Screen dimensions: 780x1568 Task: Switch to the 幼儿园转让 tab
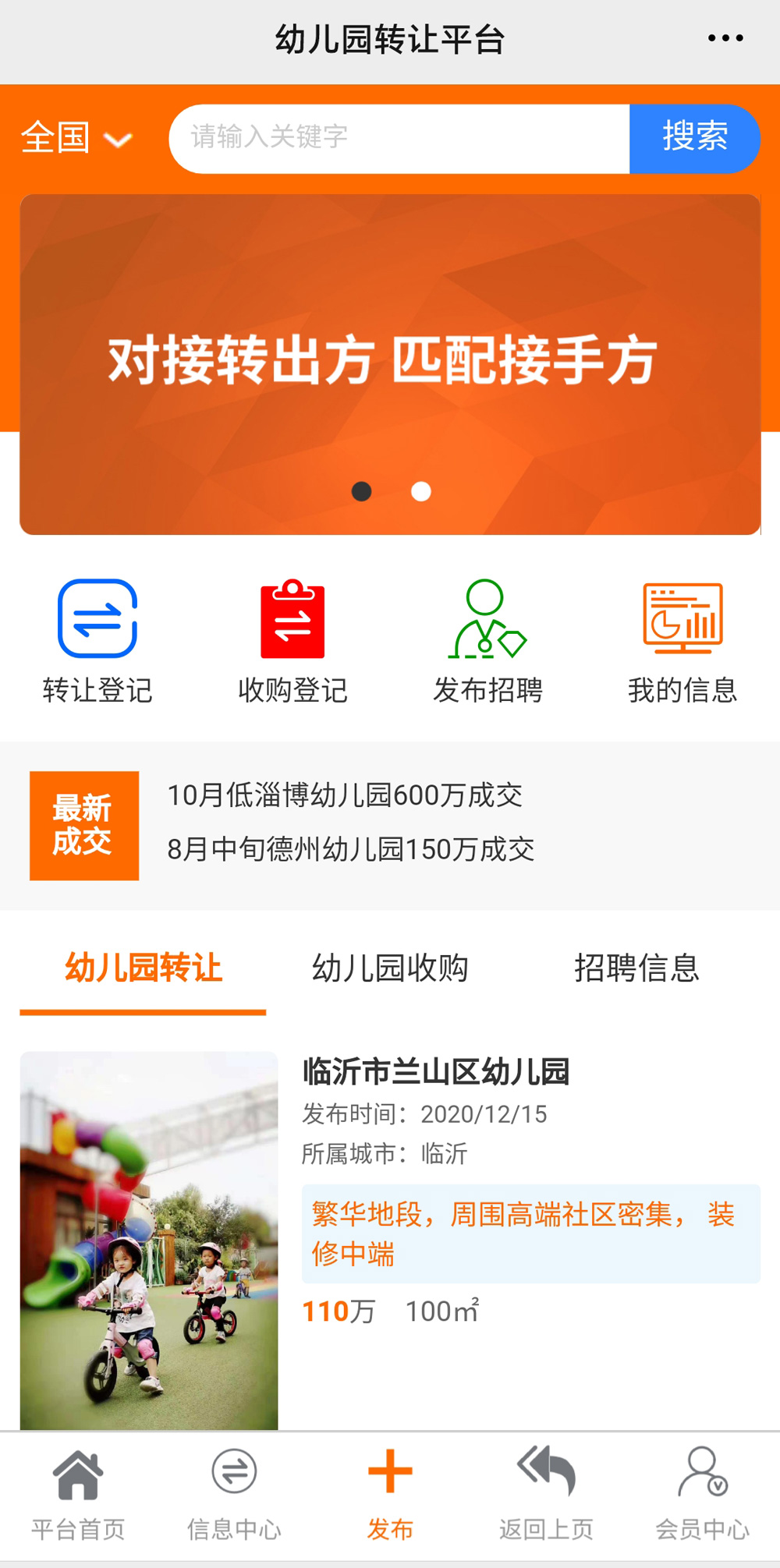[x=144, y=968]
